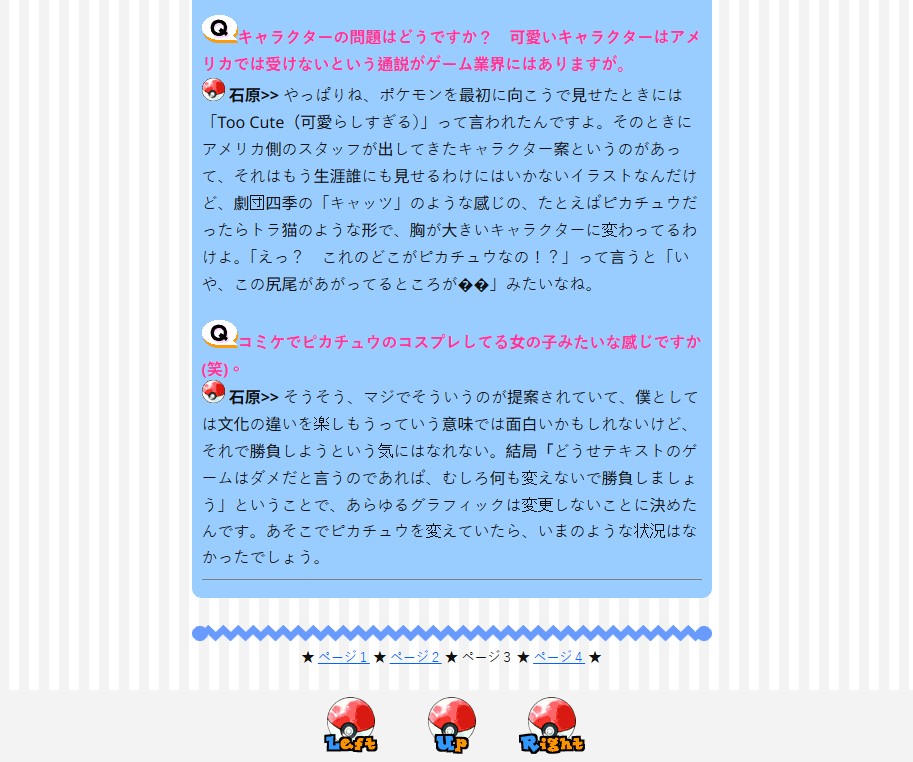The image size is (913, 762).
Task: Go to ページ1 link
Action: tap(343, 657)
